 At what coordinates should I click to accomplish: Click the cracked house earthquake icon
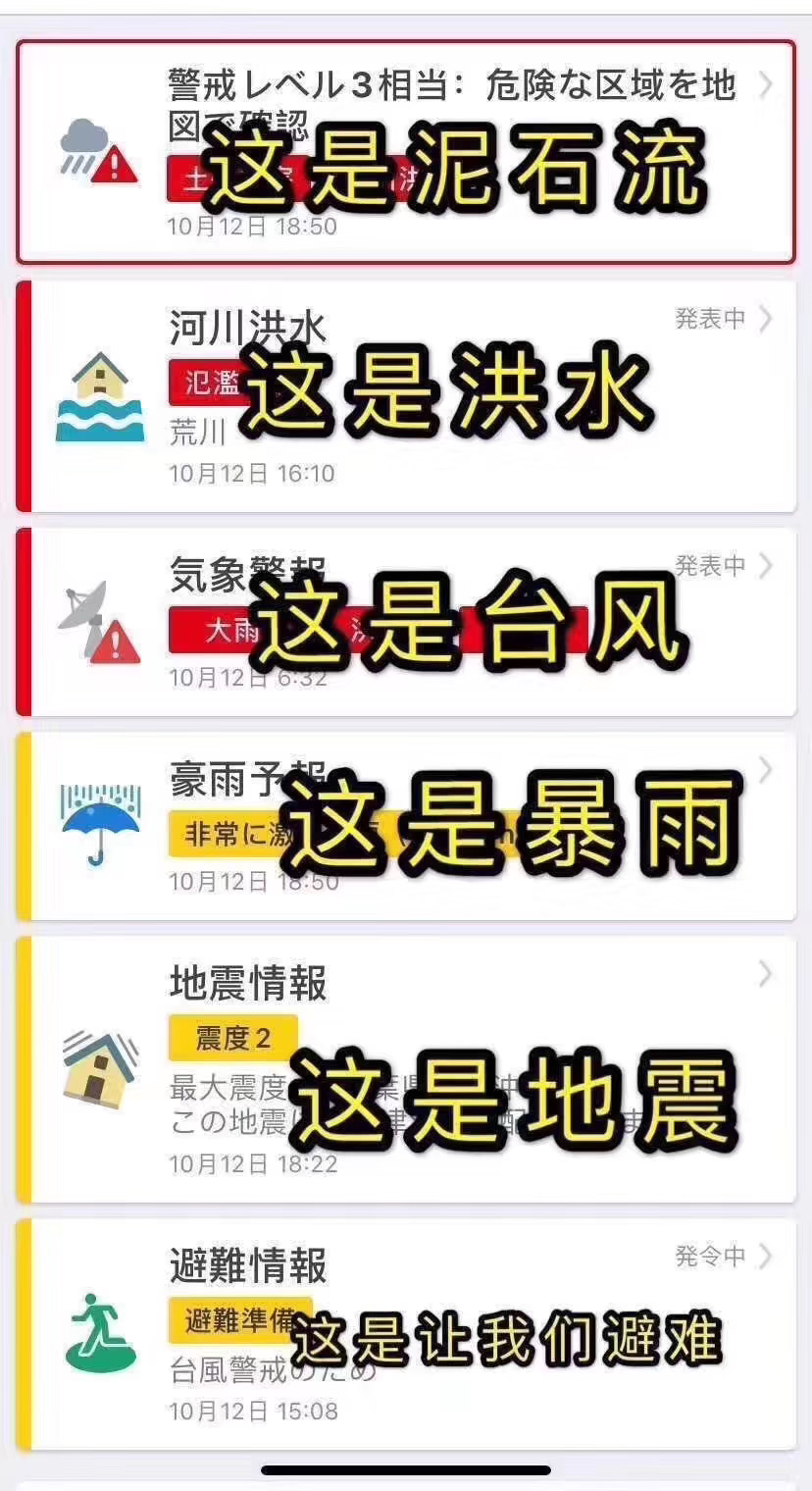pyautogui.click(x=98, y=1069)
